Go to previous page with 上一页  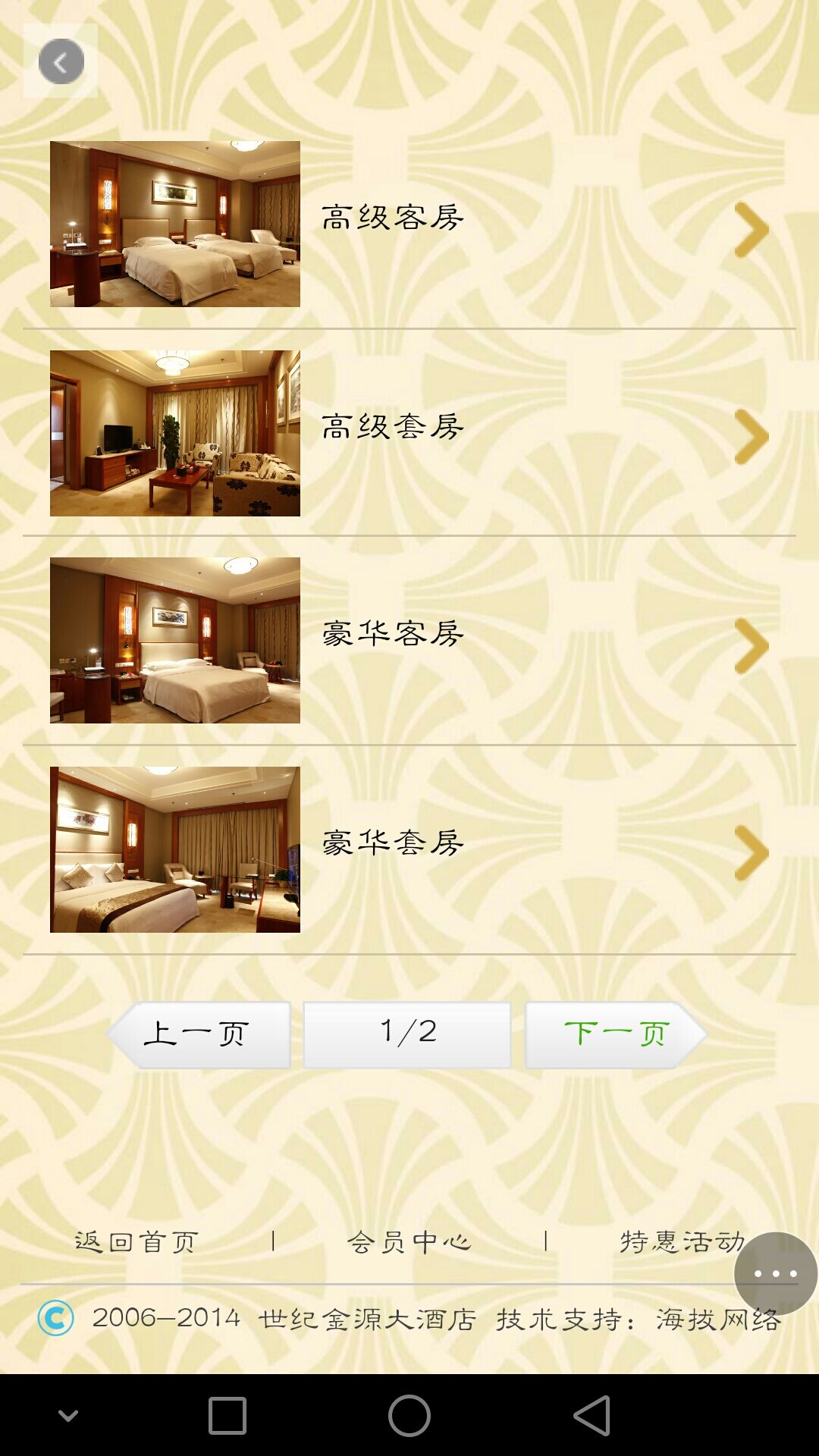click(x=199, y=1034)
